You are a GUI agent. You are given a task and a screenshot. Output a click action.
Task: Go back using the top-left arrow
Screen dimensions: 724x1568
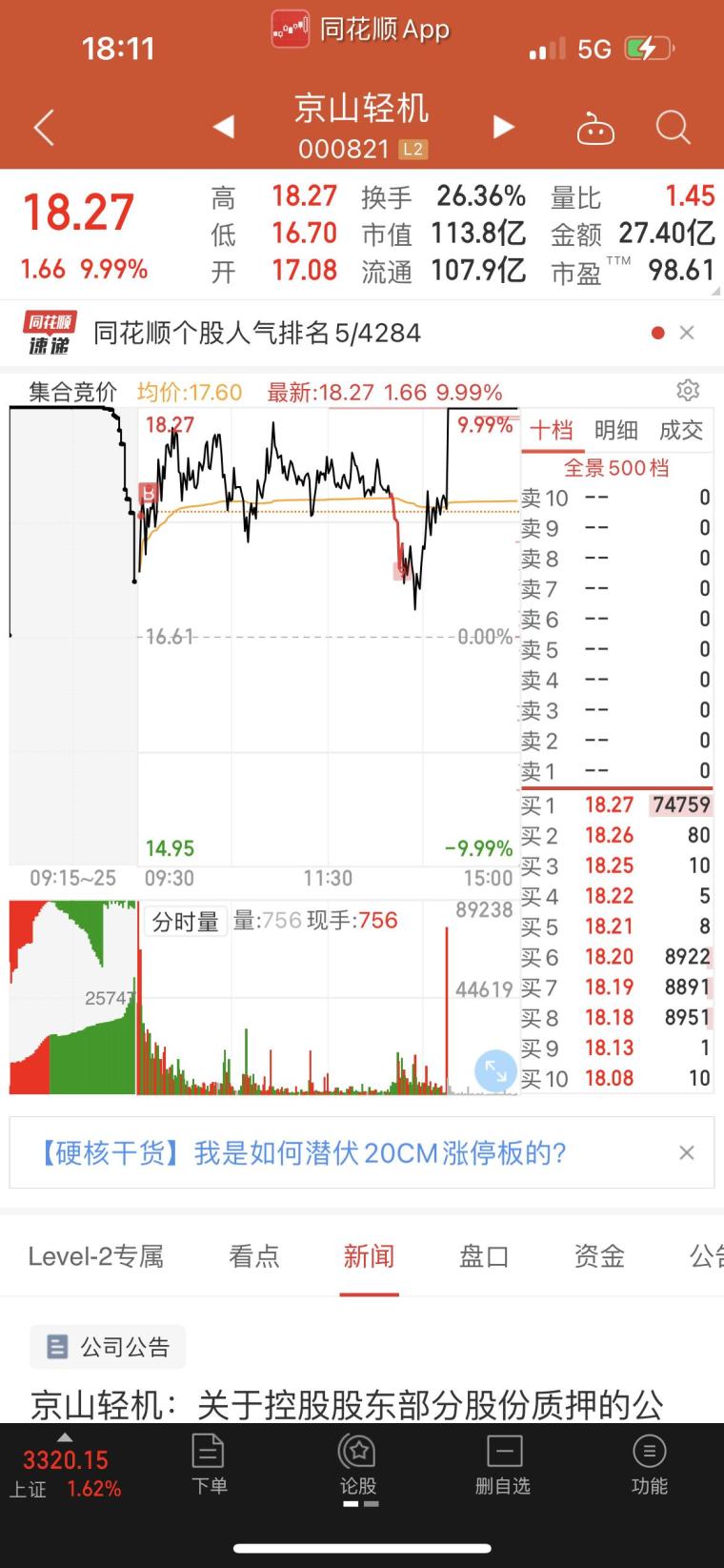click(x=44, y=127)
